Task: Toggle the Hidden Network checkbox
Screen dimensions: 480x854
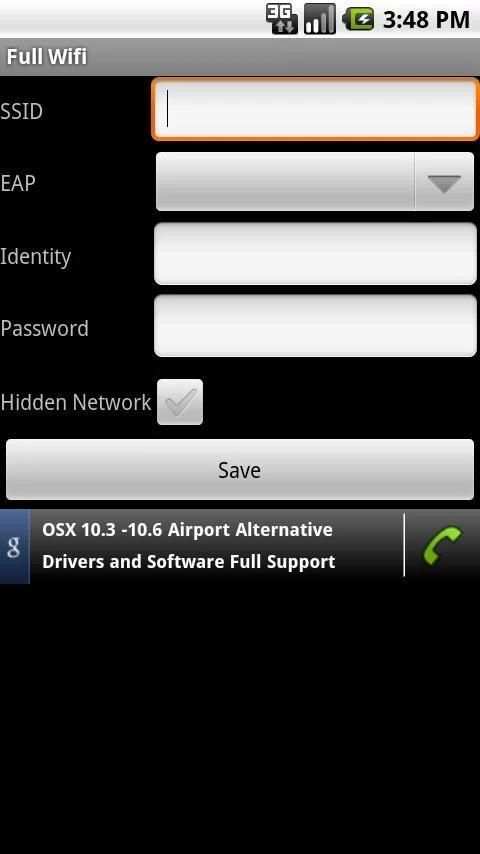Action: coord(180,402)
